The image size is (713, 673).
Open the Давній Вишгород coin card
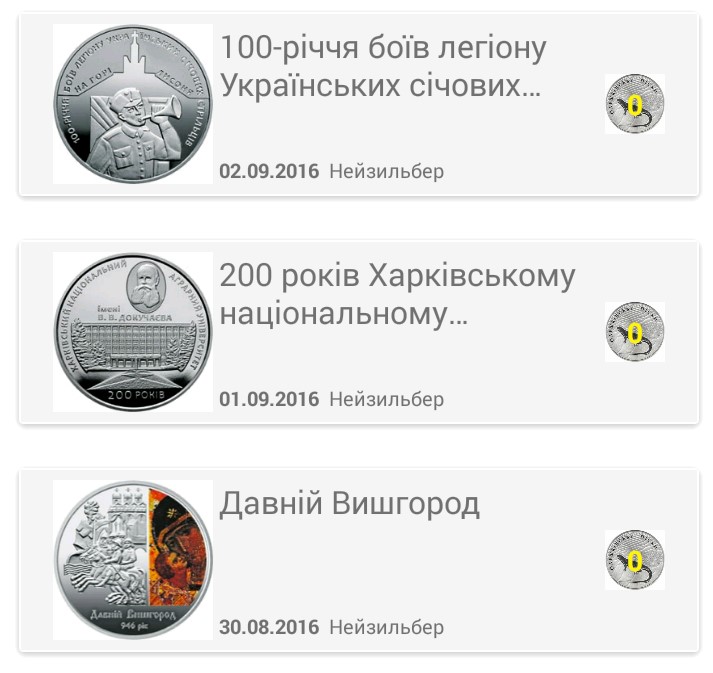[349, 504]
